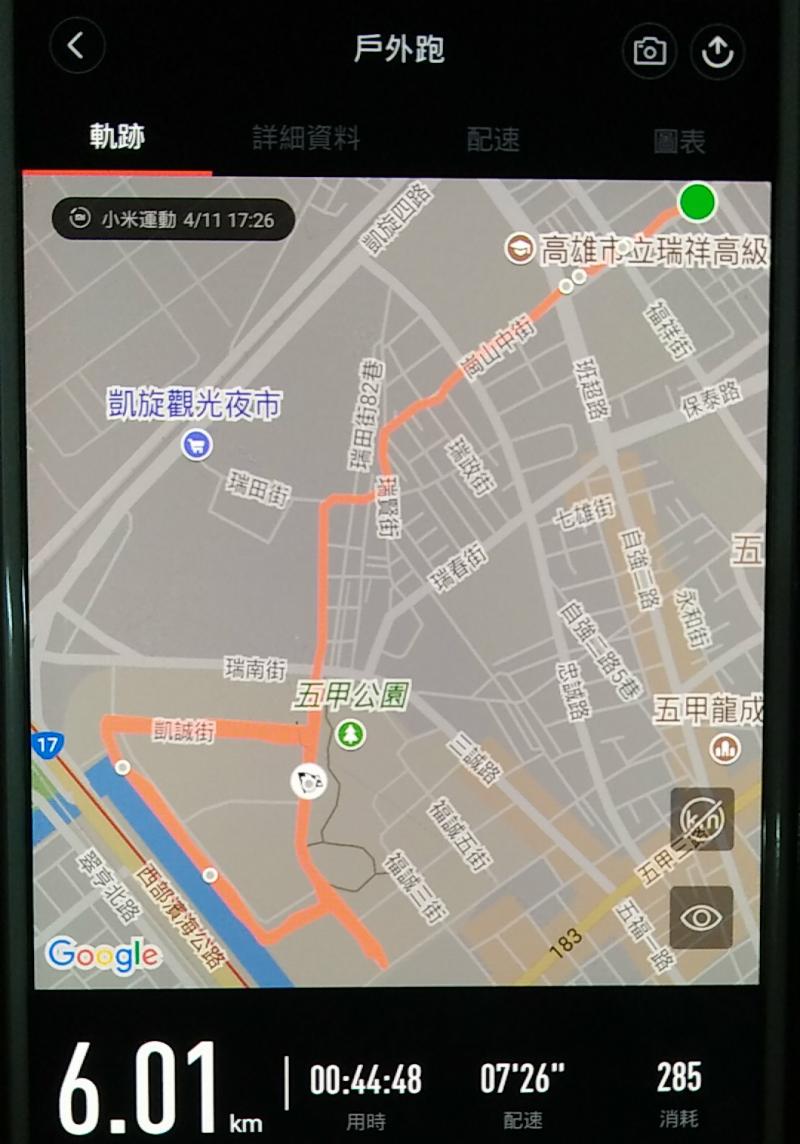Open the 圖表 tab
The image size is (800, 1144).
679,140
